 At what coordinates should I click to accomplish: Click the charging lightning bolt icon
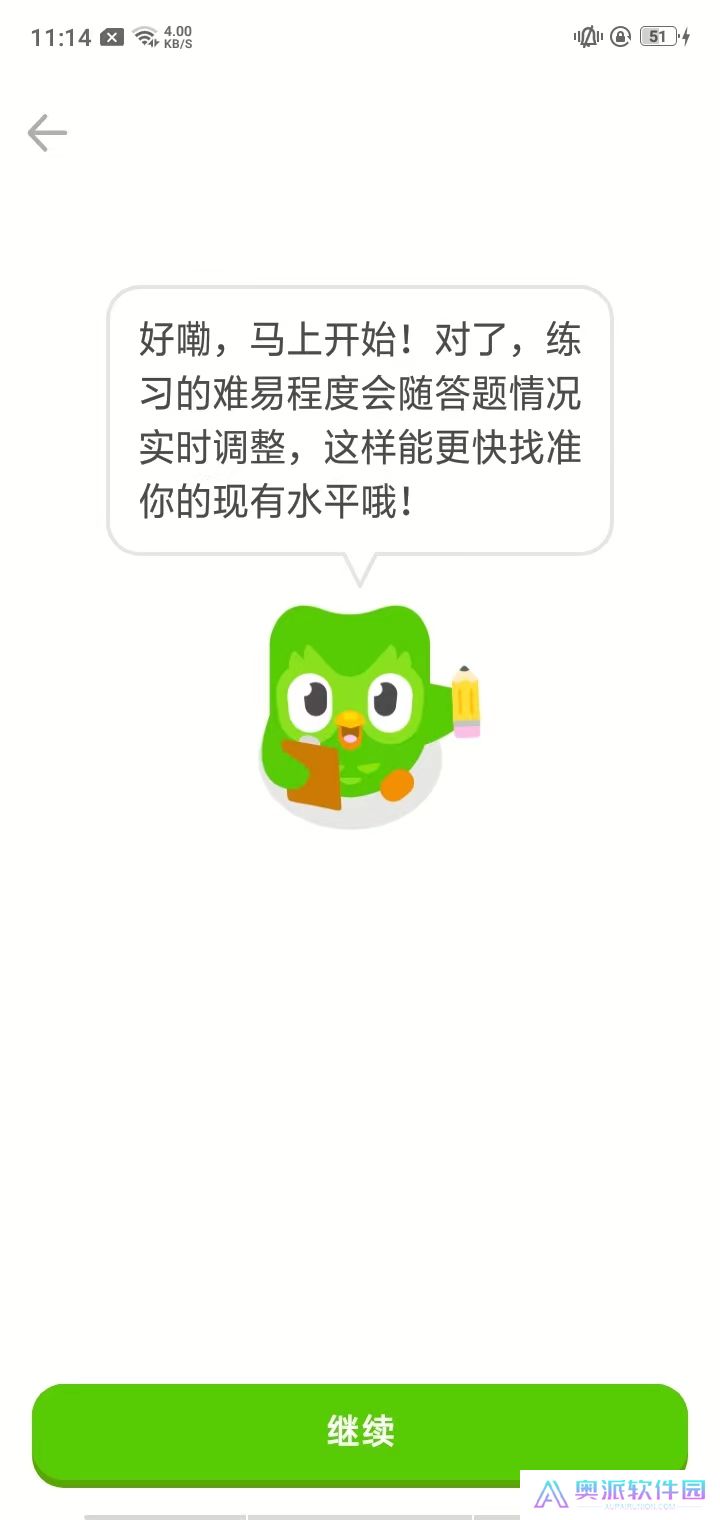click(685, 37)
